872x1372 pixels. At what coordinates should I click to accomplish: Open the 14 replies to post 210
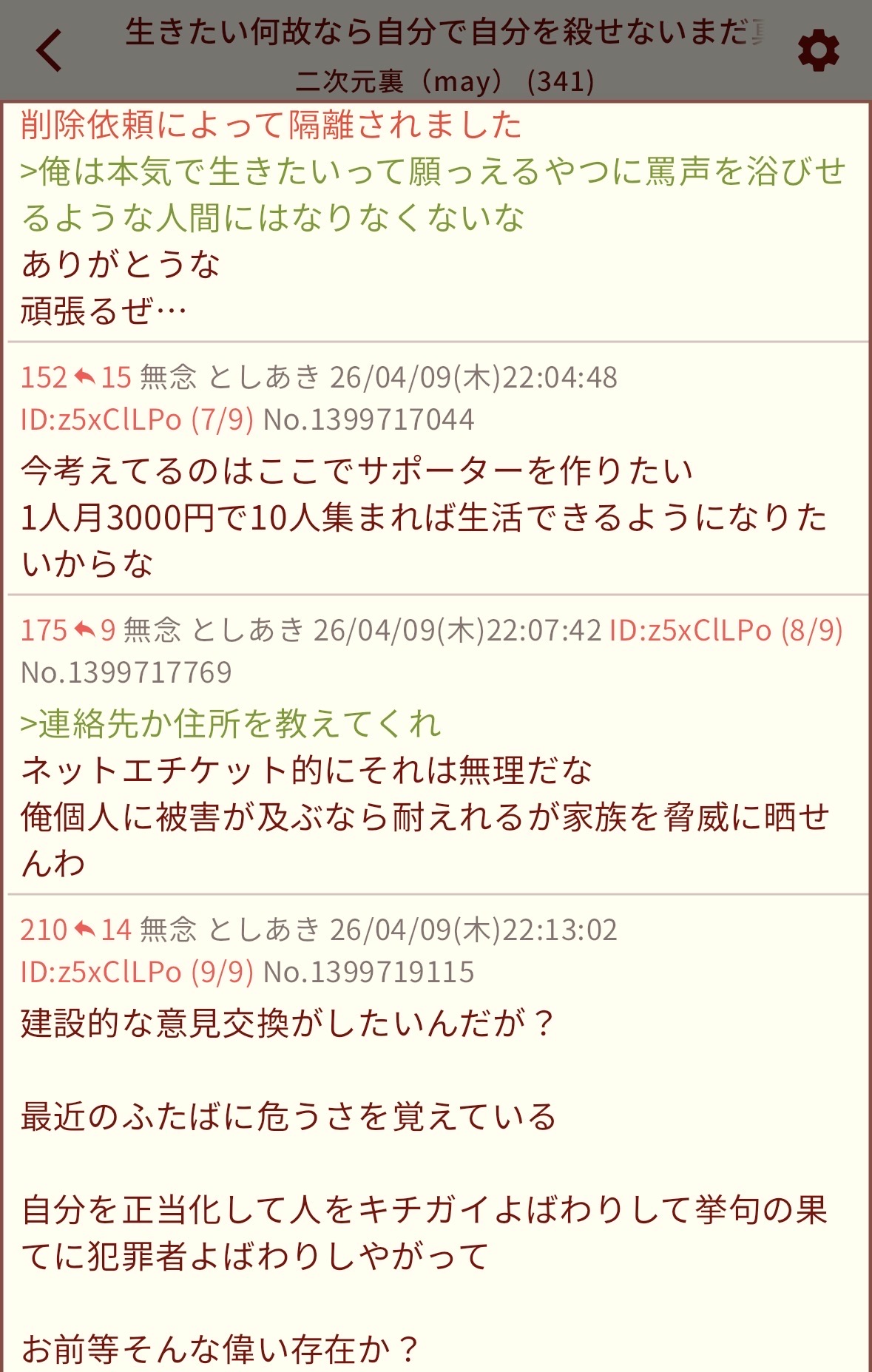click(x=103, y=930)
